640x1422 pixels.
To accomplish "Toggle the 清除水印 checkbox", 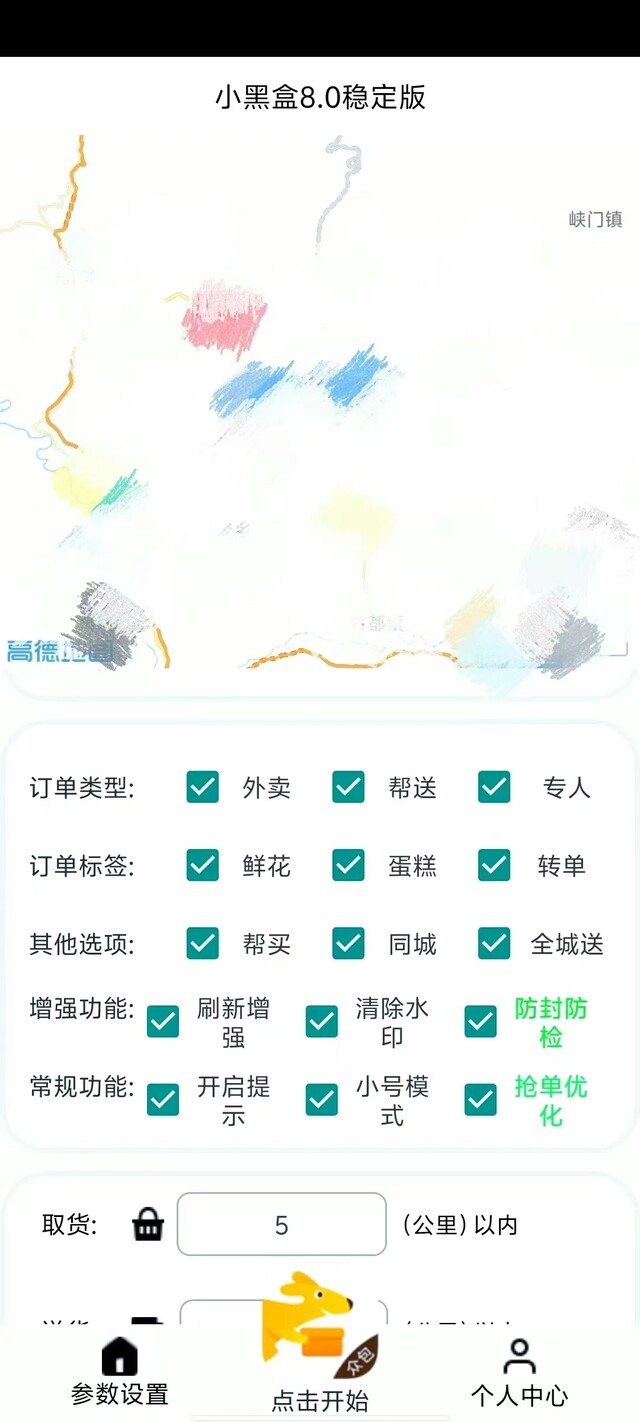I will [322, 1022].
